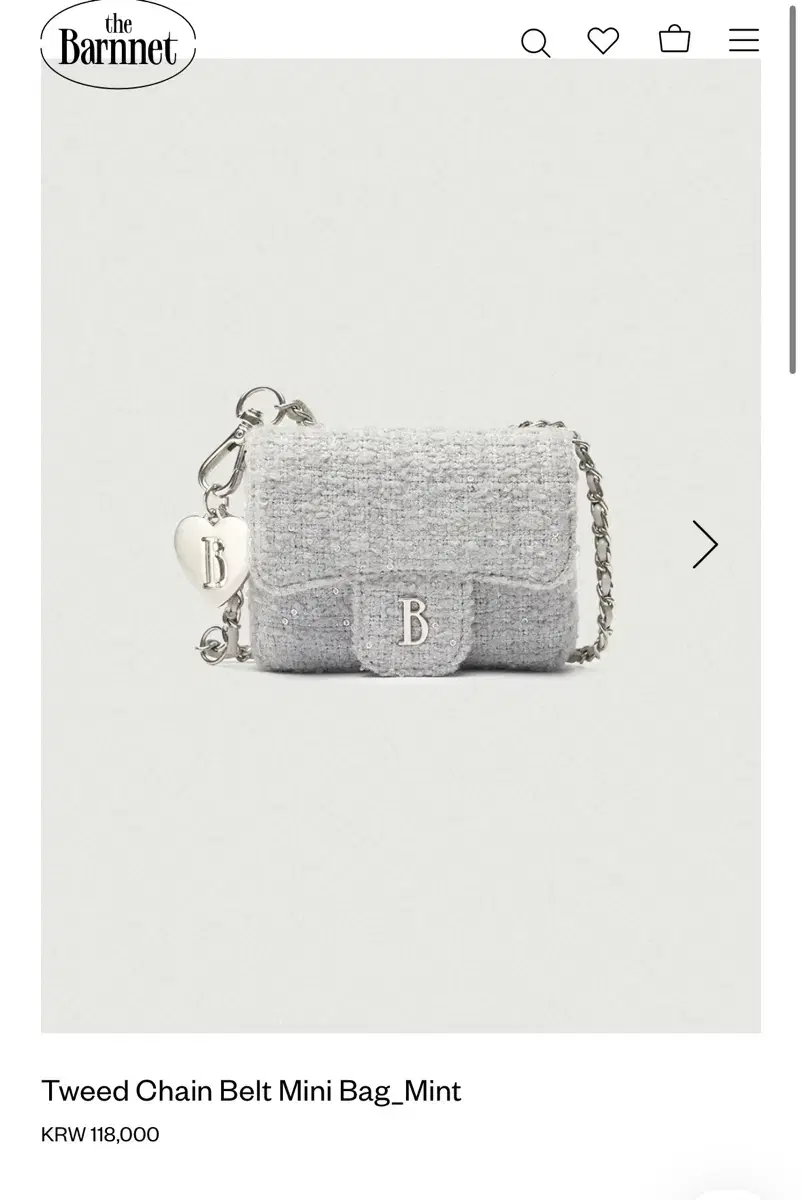
Task: Expand the site menu with the three-line icon
Action: (742, 41)
